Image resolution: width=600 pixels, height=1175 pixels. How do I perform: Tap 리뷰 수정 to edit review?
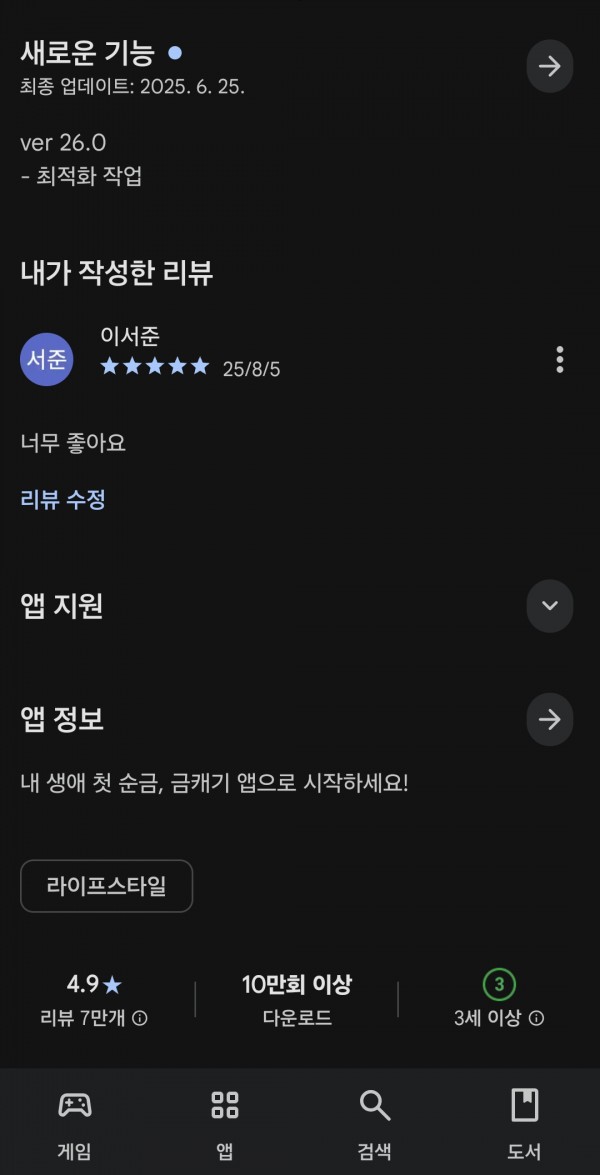tap(63, 499)
